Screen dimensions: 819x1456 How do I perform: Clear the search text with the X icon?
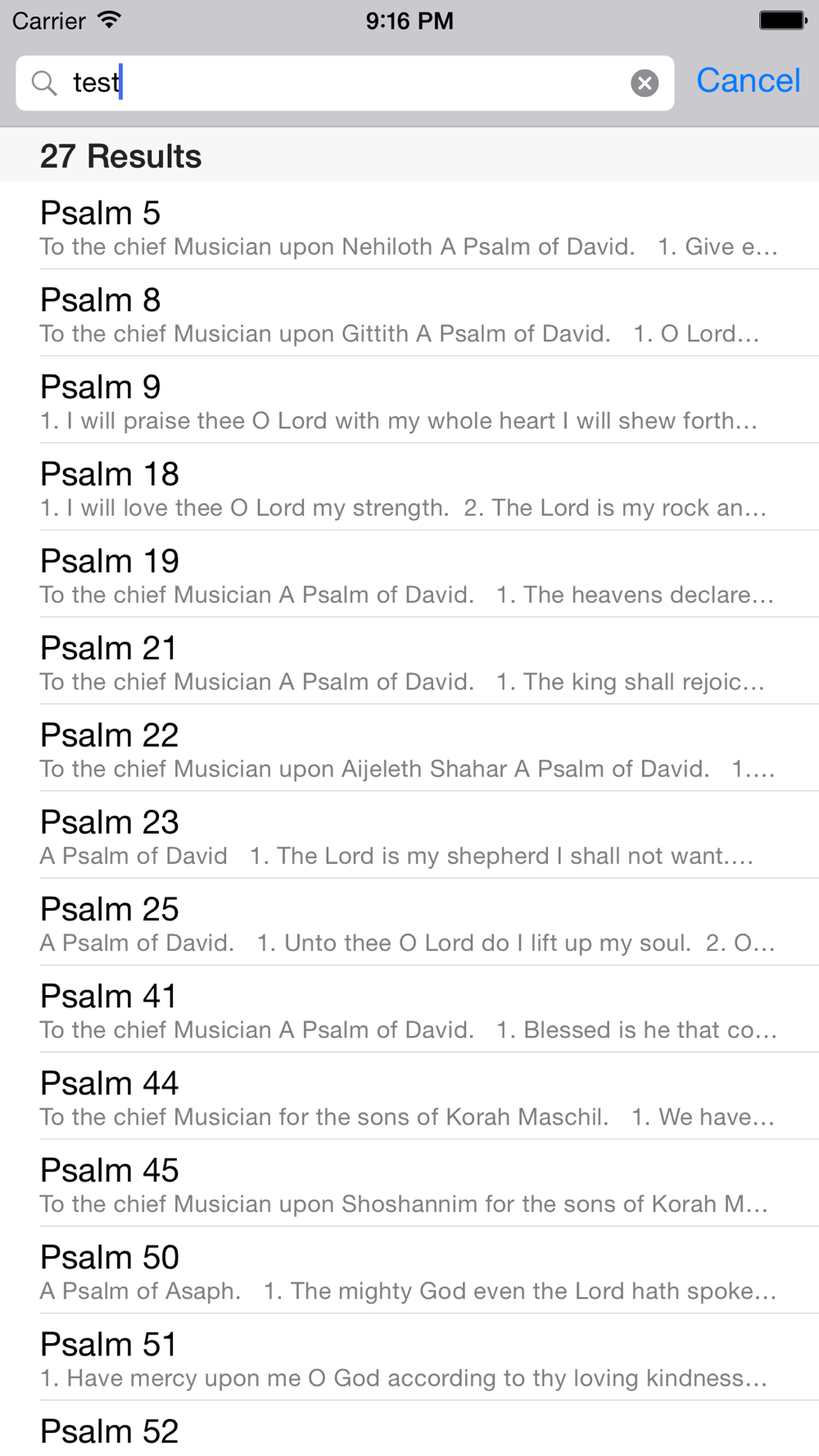click(645, 83)
